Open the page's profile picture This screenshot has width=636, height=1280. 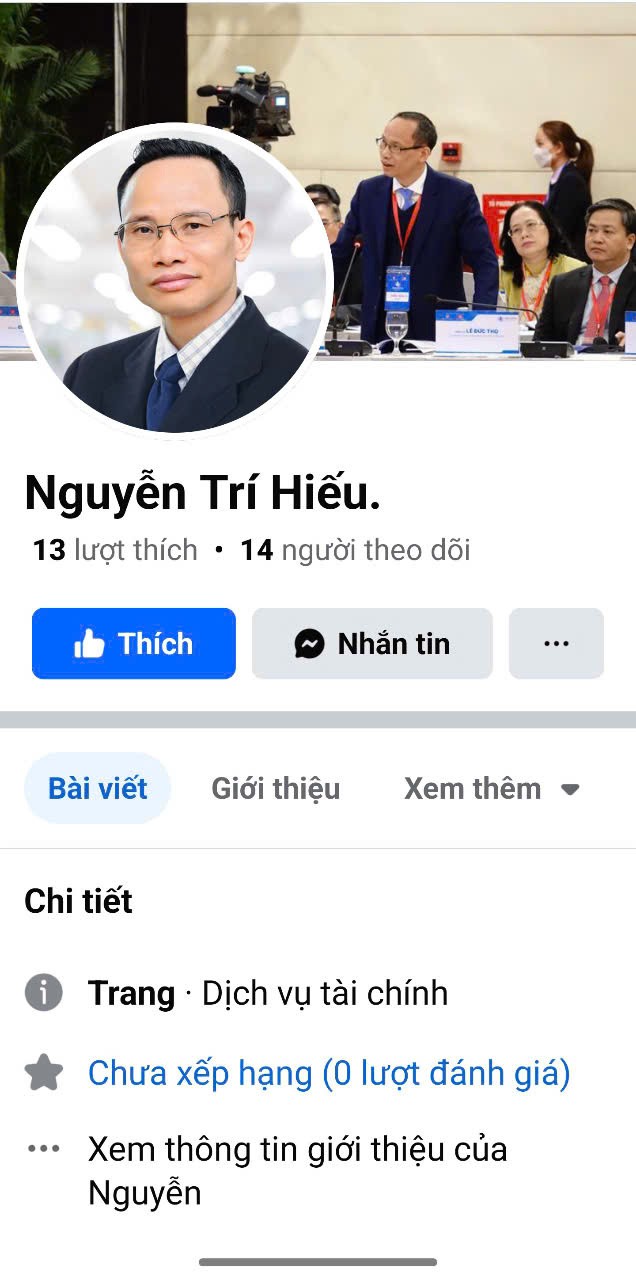click(175, 280)
